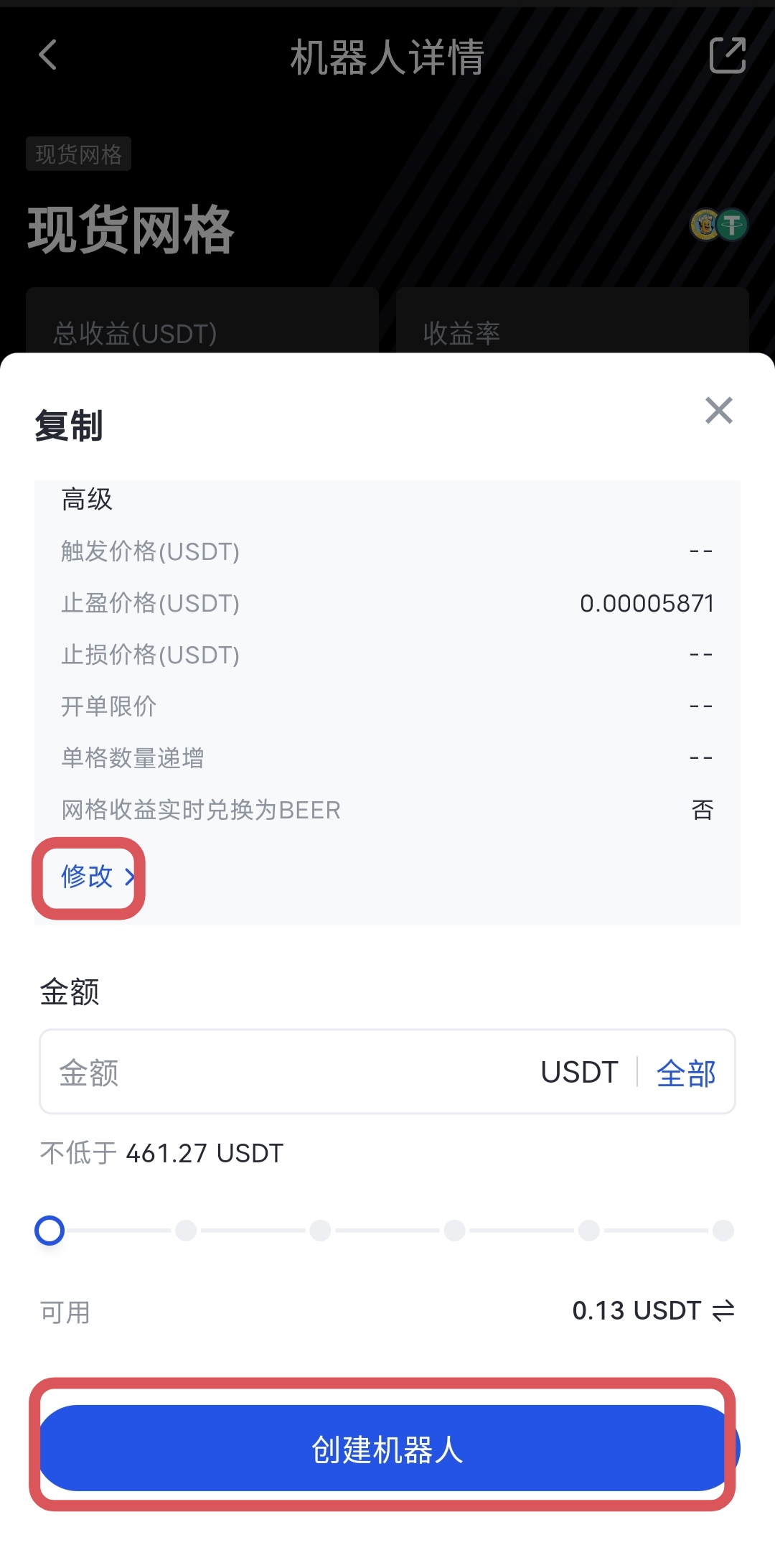
Task: Close the 复制 bottom sheet
Action: click(718, 411)
